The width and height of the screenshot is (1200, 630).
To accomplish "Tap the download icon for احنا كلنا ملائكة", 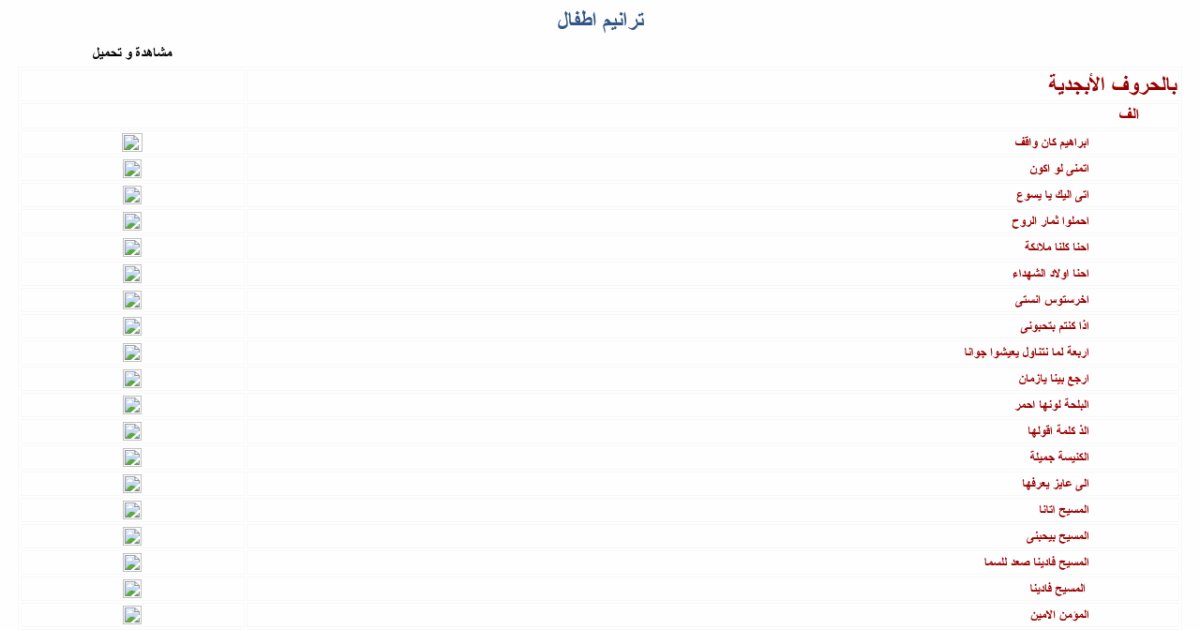I will 132,247.
